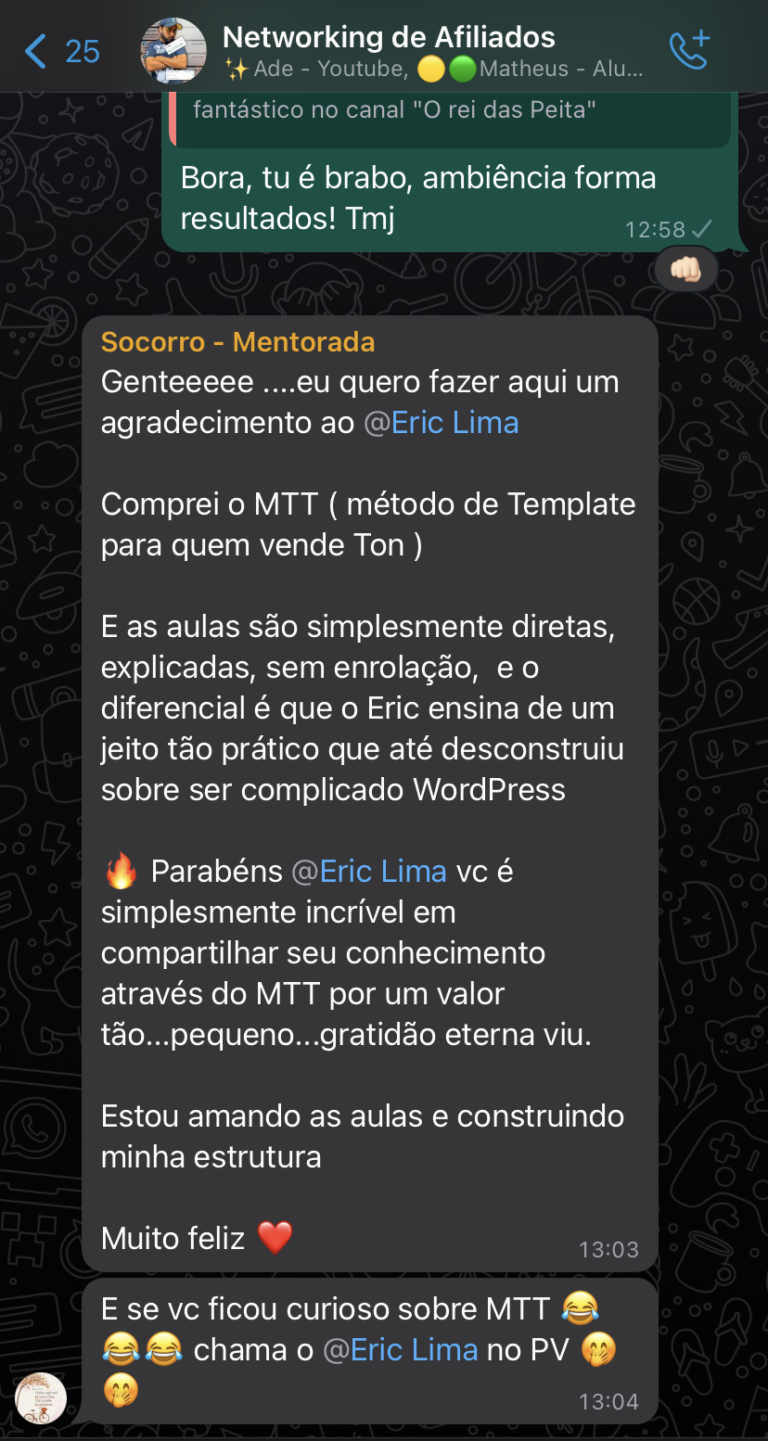
Task: Open the group profile picture
Action: [x=173, y=50]
